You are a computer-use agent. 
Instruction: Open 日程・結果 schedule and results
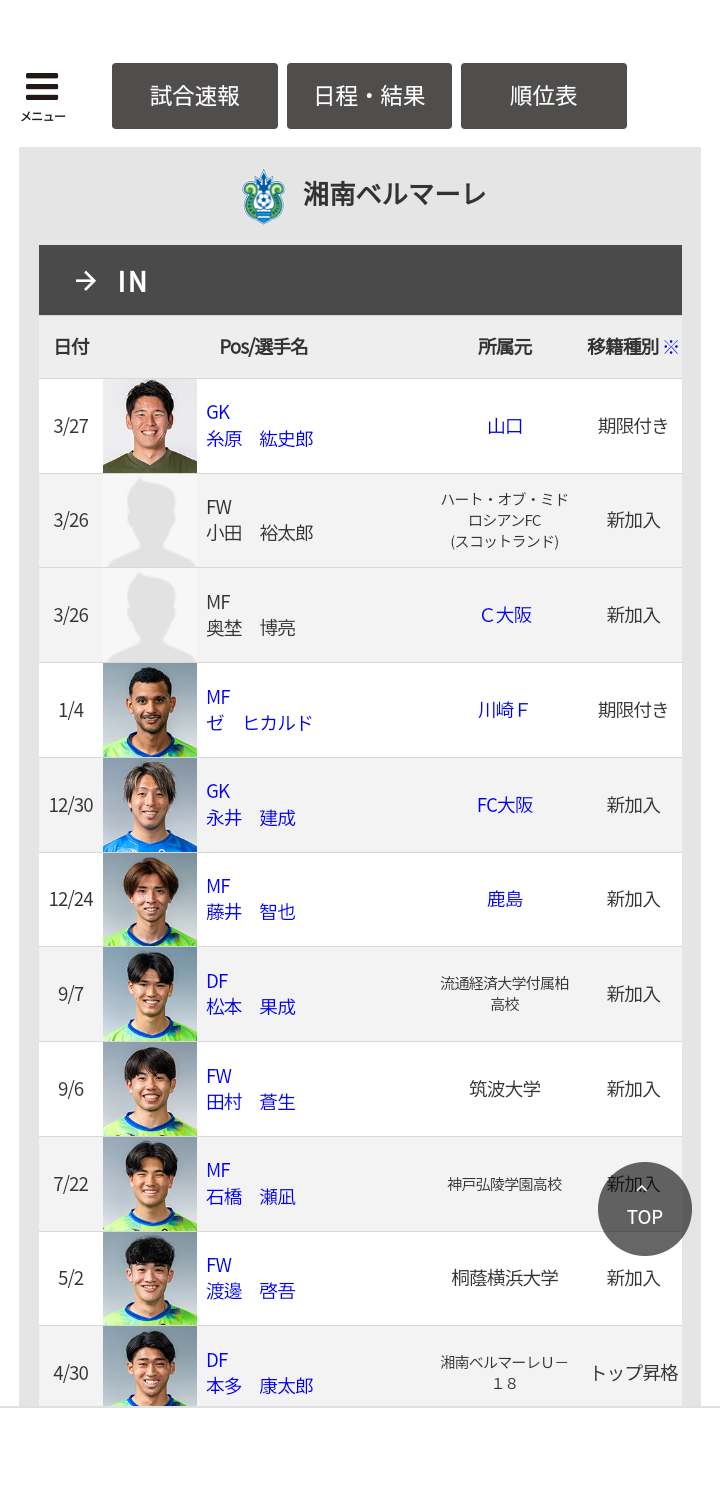pyautogui.click(x=369, y=96)
